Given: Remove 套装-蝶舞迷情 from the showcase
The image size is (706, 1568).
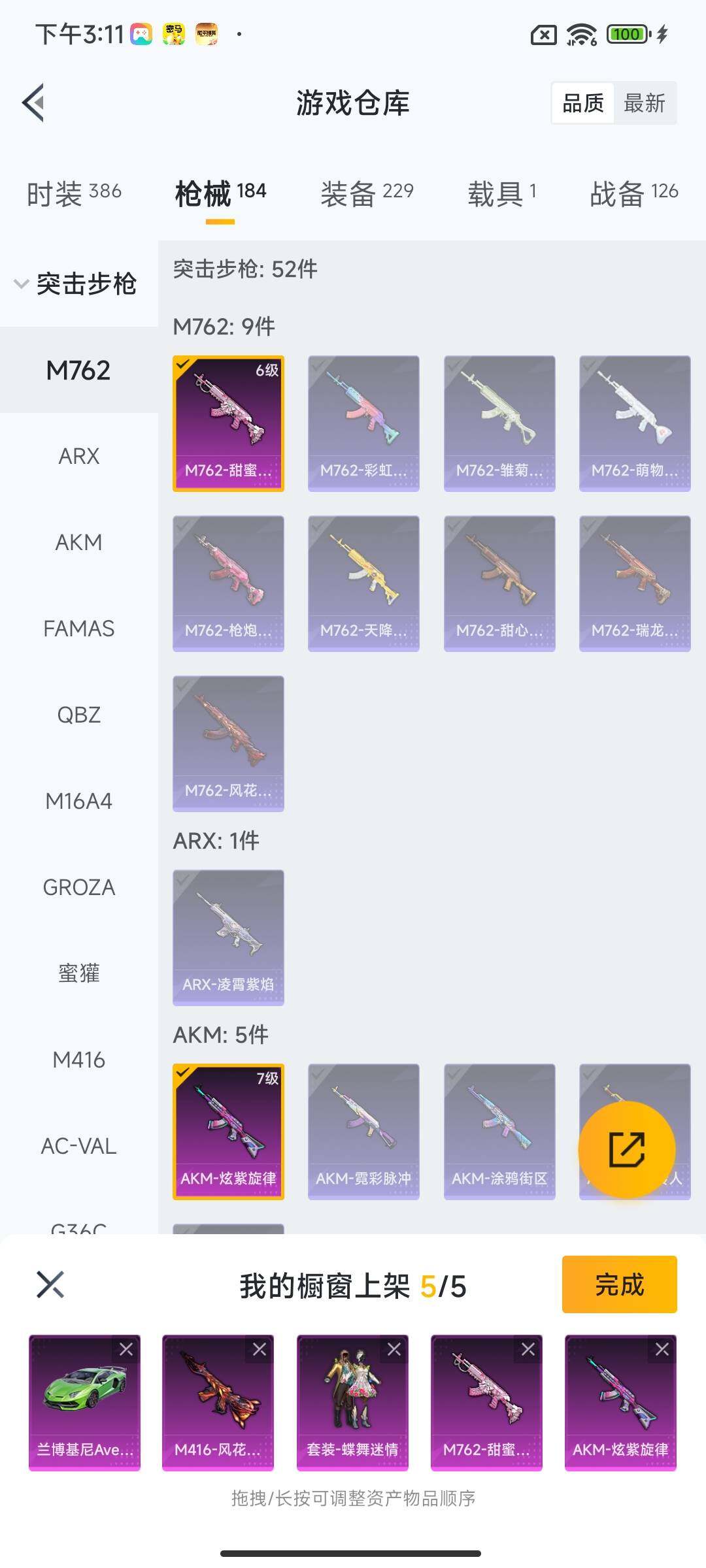Looking at the screenshot, I should tap(394, 1350).
